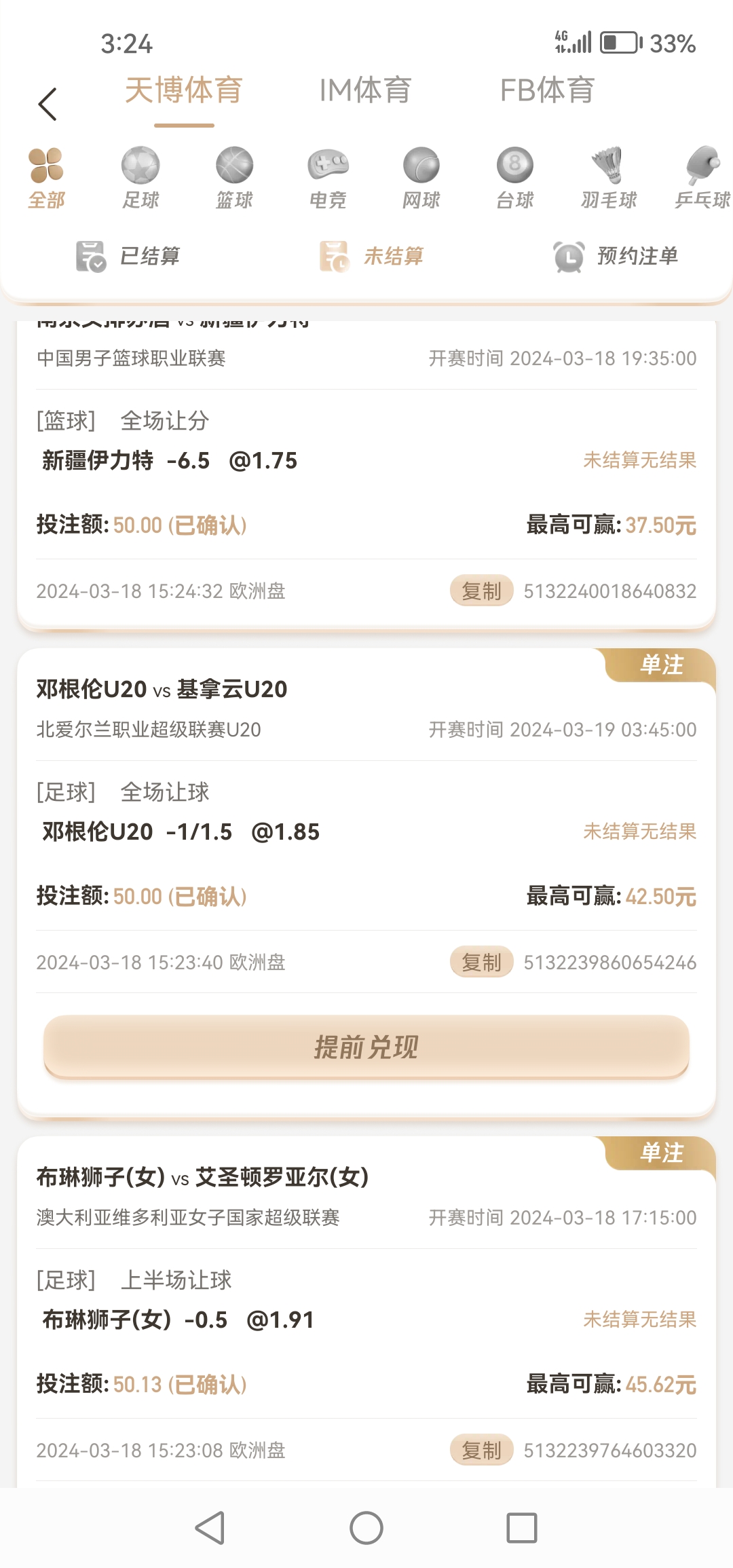Open the recent apps view
The image size is (733, 1568).
click(x=522, y=1528)
